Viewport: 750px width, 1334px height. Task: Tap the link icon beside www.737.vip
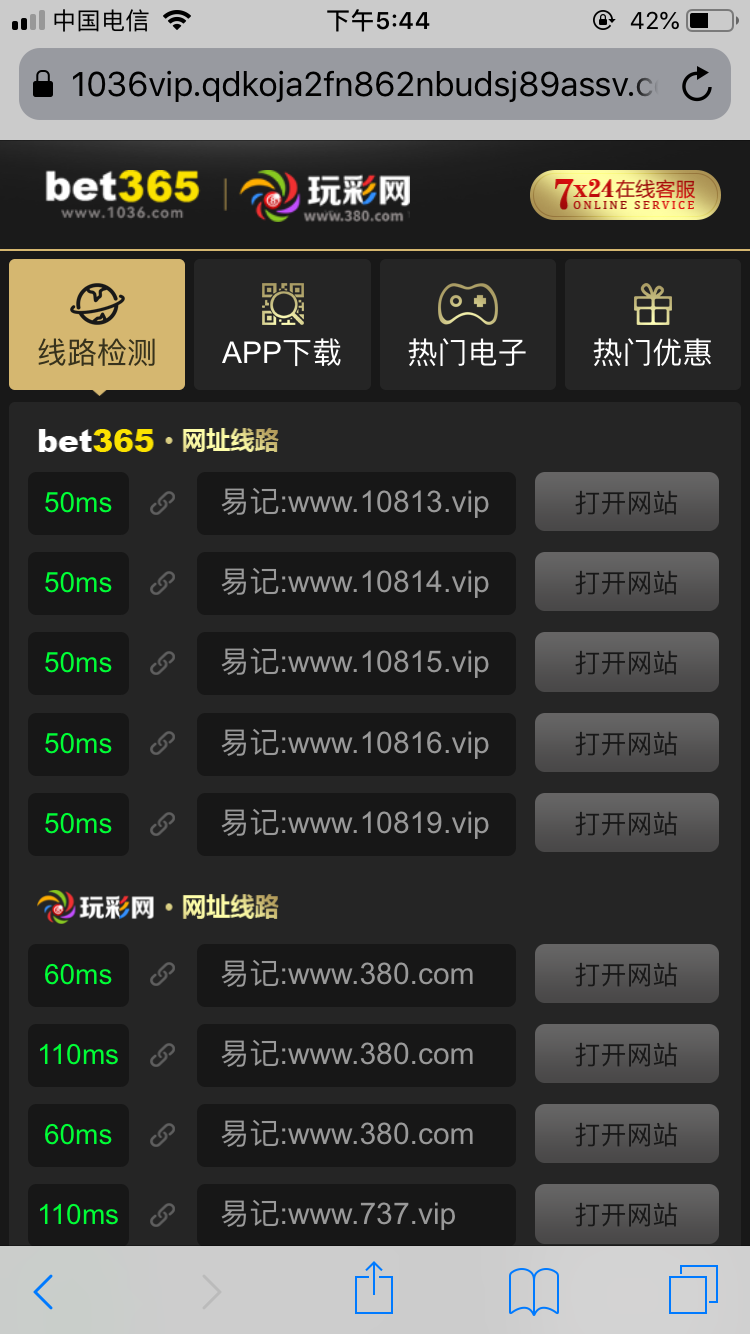pos(162,1215)
